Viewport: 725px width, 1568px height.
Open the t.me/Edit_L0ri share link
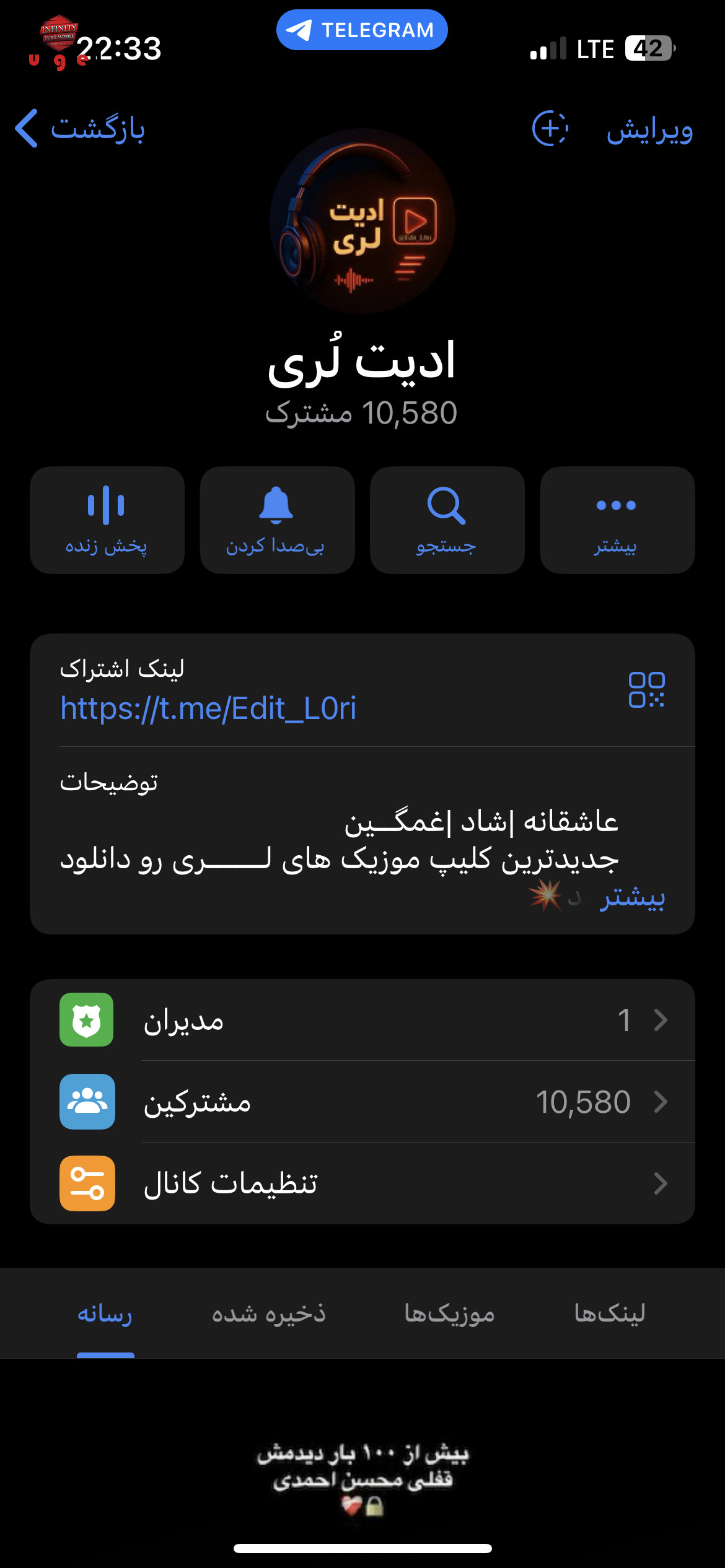(208, 708)
